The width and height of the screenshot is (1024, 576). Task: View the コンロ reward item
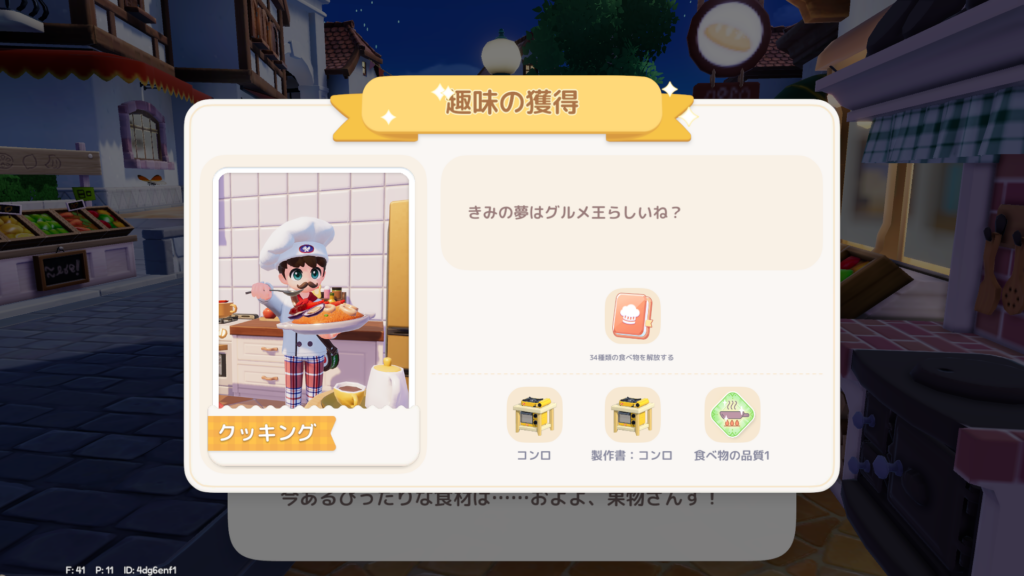pos(534,415)
